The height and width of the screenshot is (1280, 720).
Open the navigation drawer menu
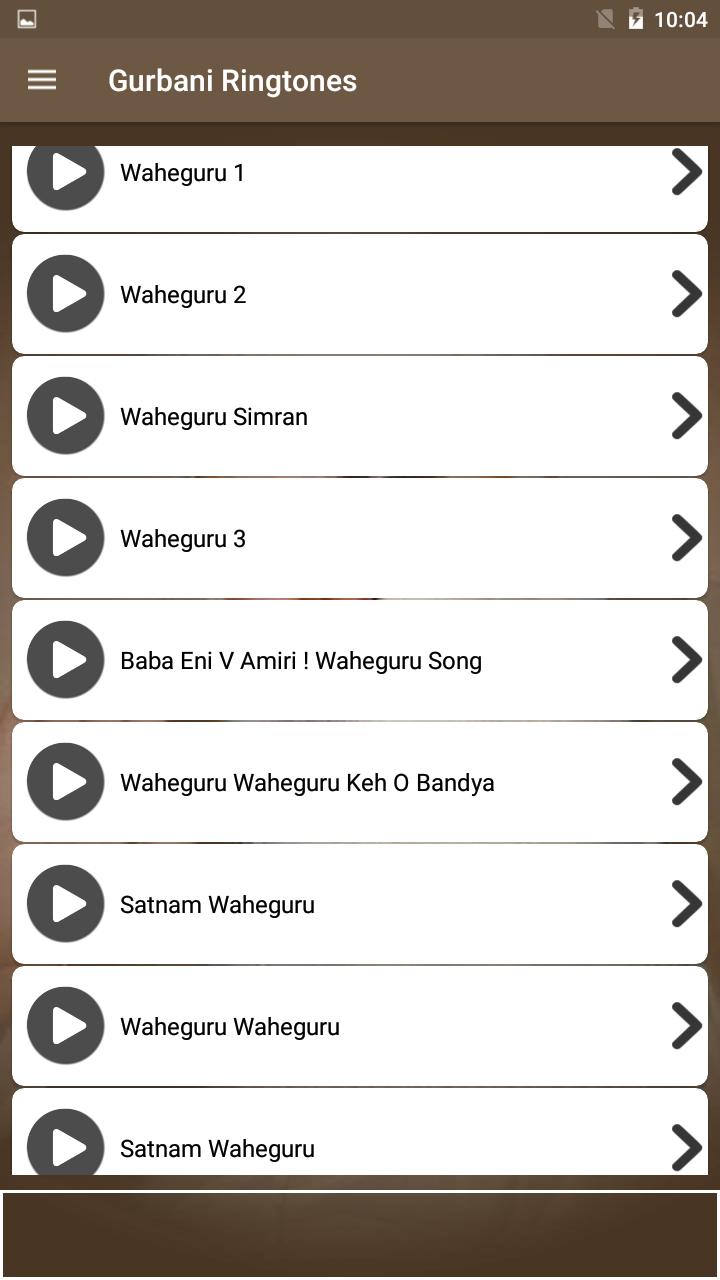pos(42,80)
